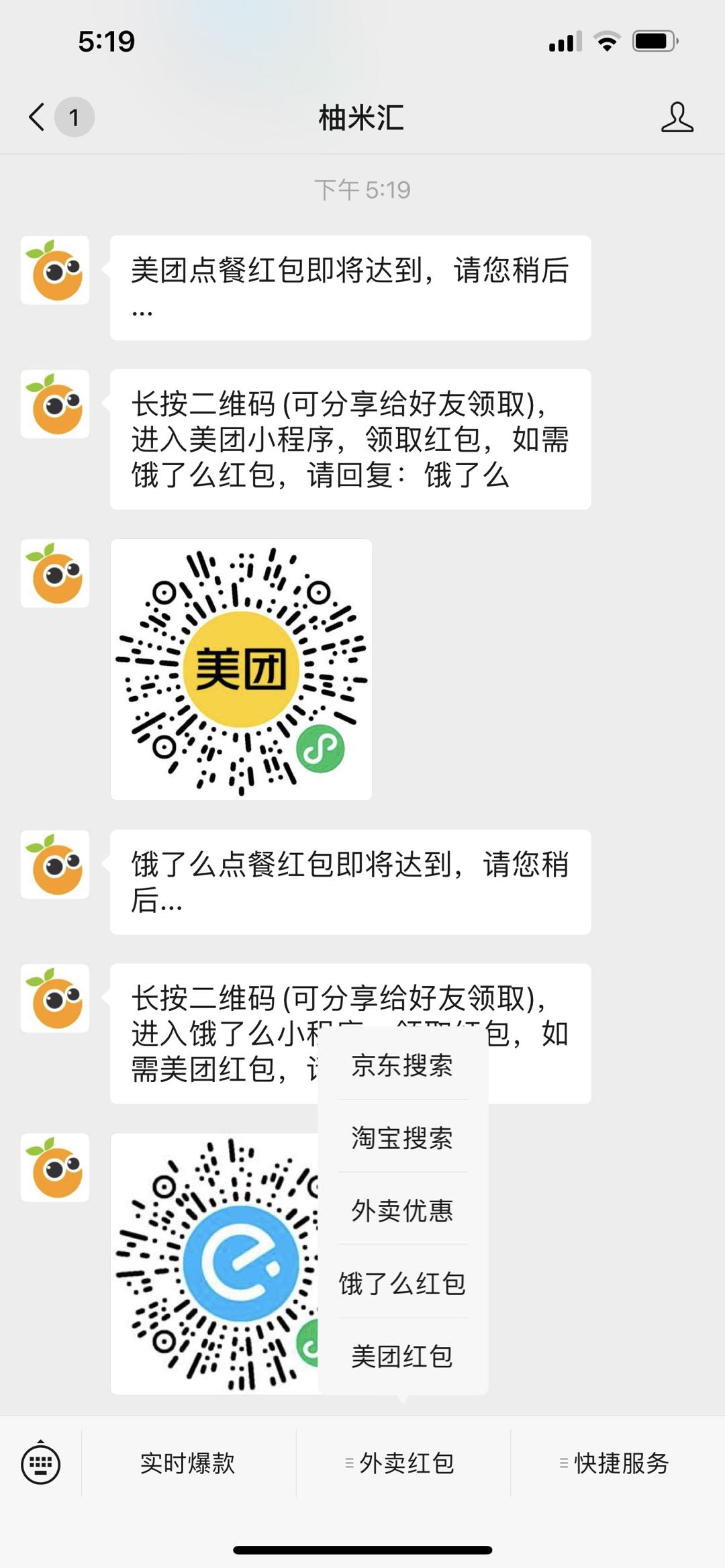Open the 柚米汇 account profile

677,117
